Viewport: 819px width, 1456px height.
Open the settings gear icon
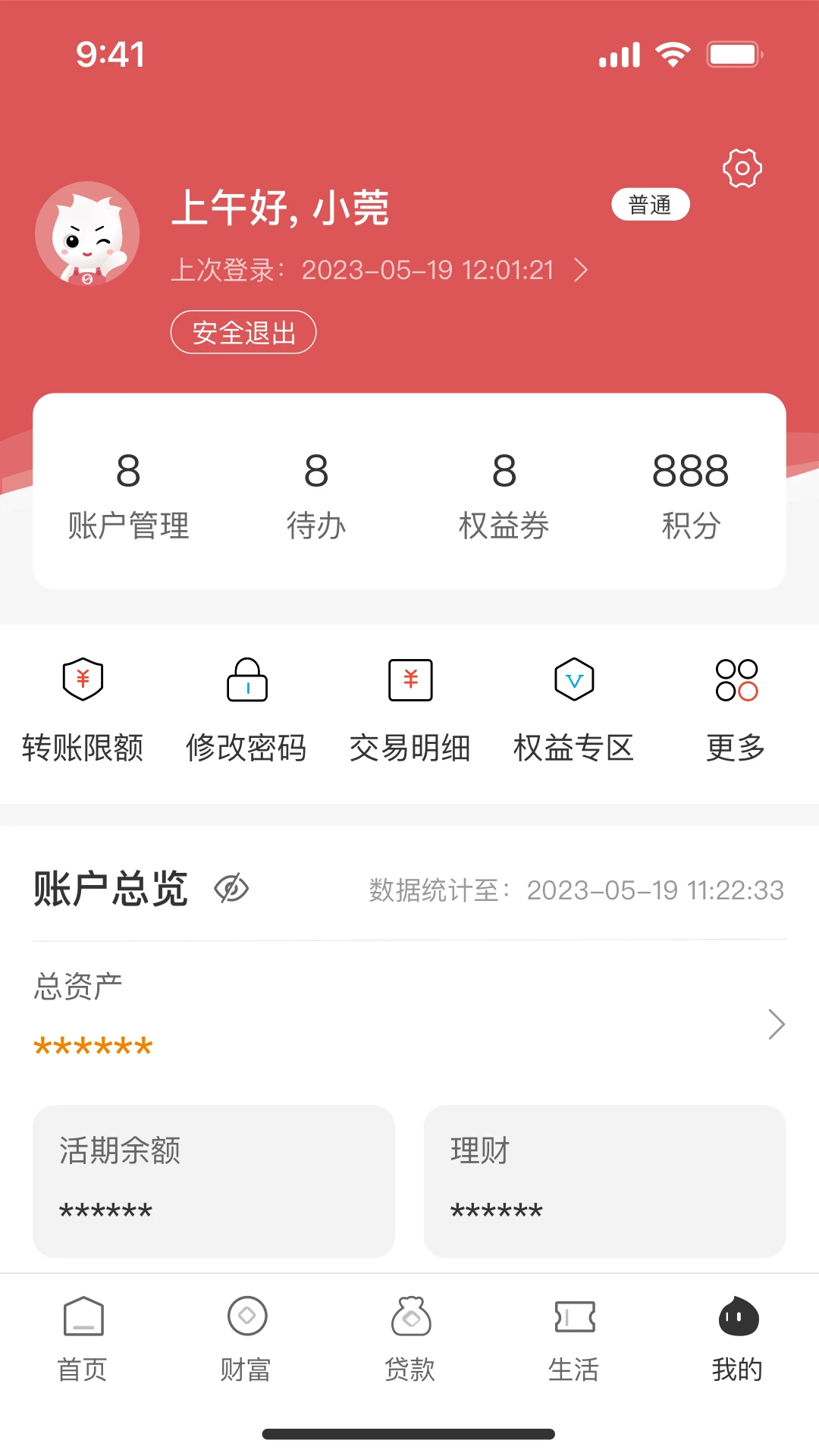(x=742, y=168)
